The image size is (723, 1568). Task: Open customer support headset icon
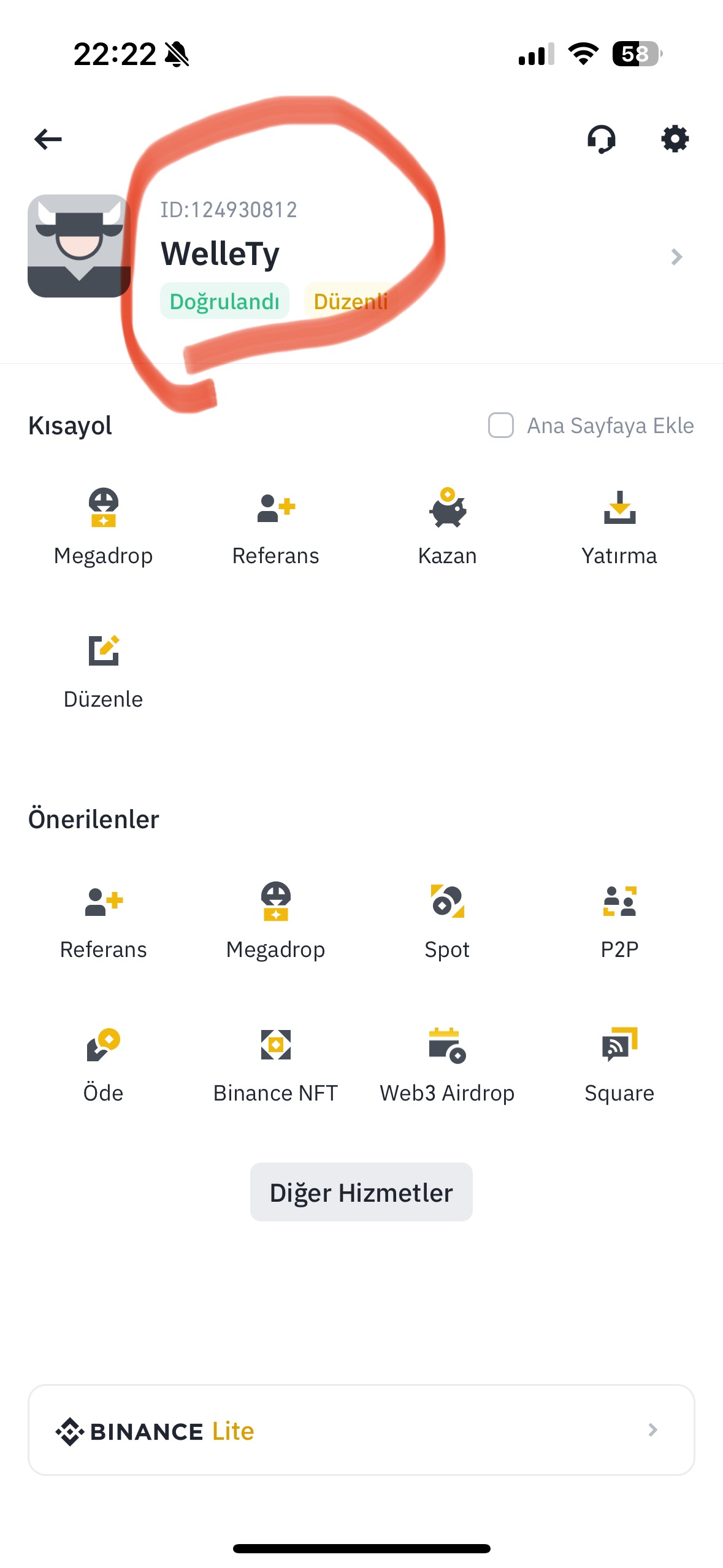coord(601,139)
